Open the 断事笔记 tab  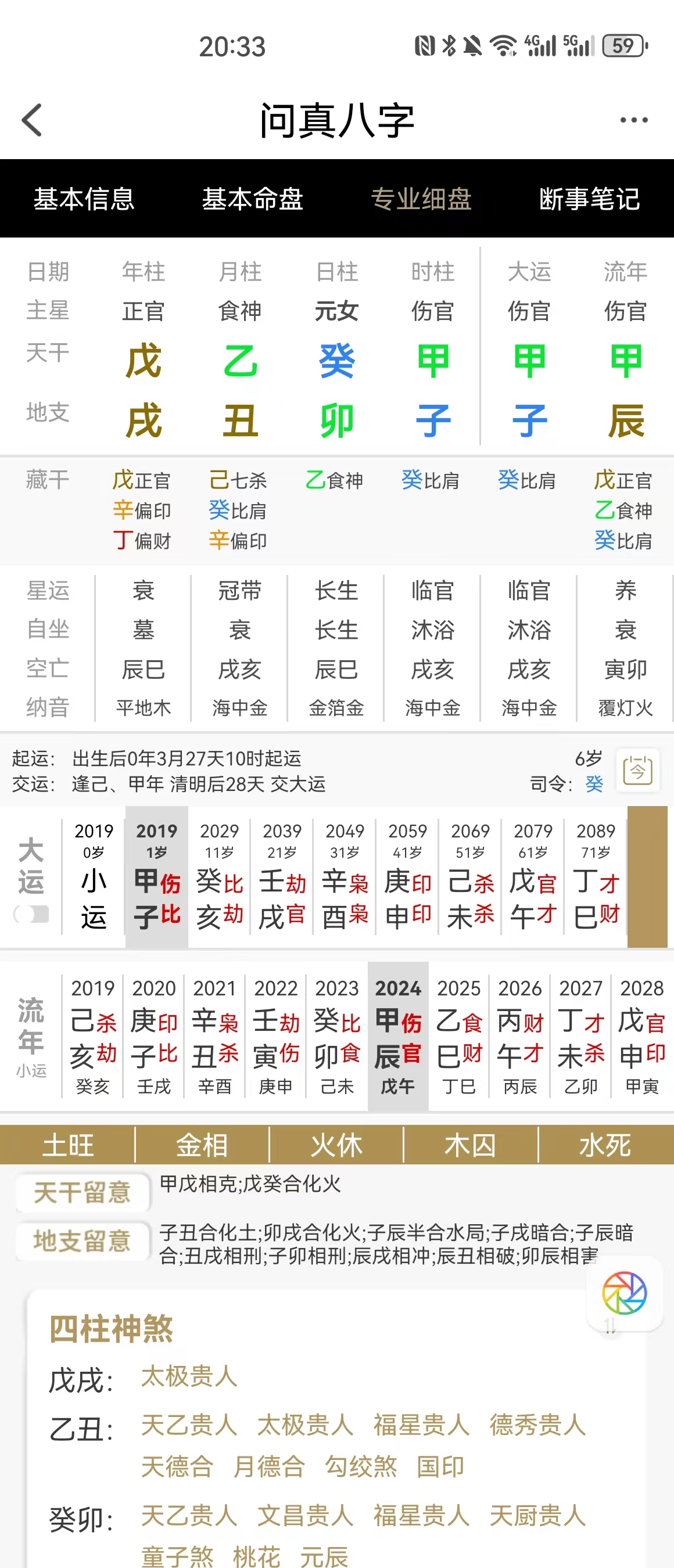tap(589, 199)
